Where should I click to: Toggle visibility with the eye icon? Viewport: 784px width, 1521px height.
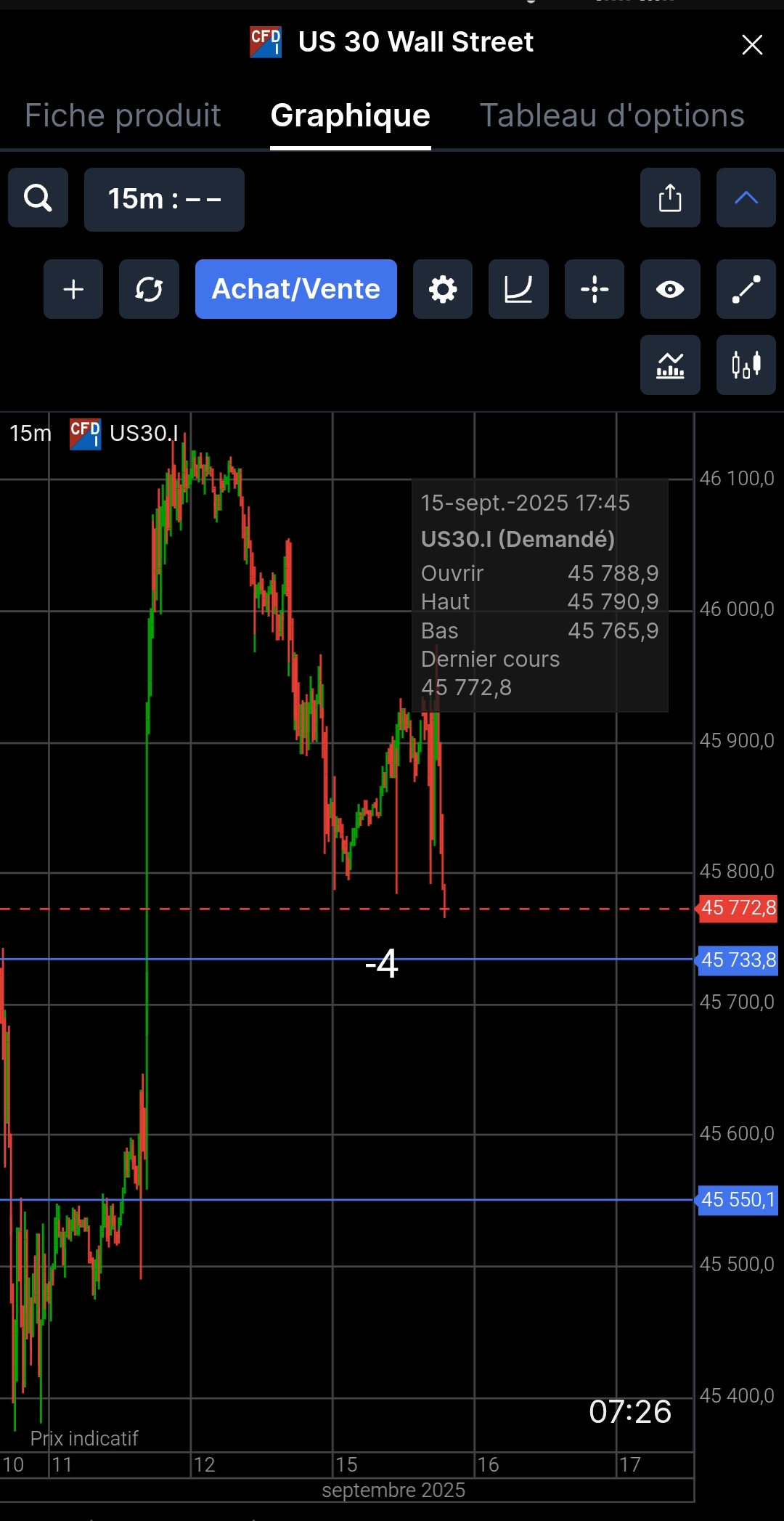click(x=670, y=289)
